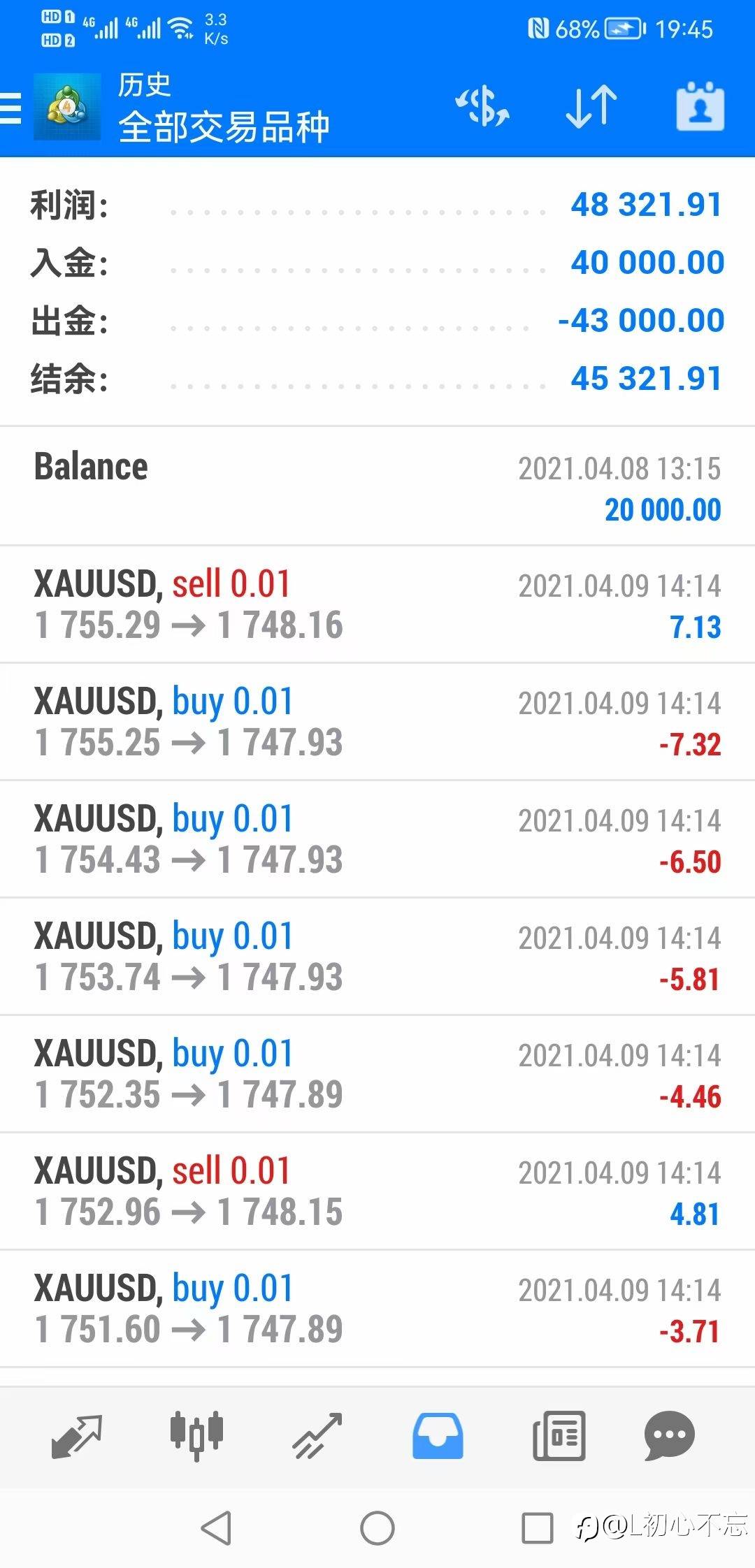The image size is (755, 1568).
Task: Open the hamburger drawer menu
Action: point(11,108)
